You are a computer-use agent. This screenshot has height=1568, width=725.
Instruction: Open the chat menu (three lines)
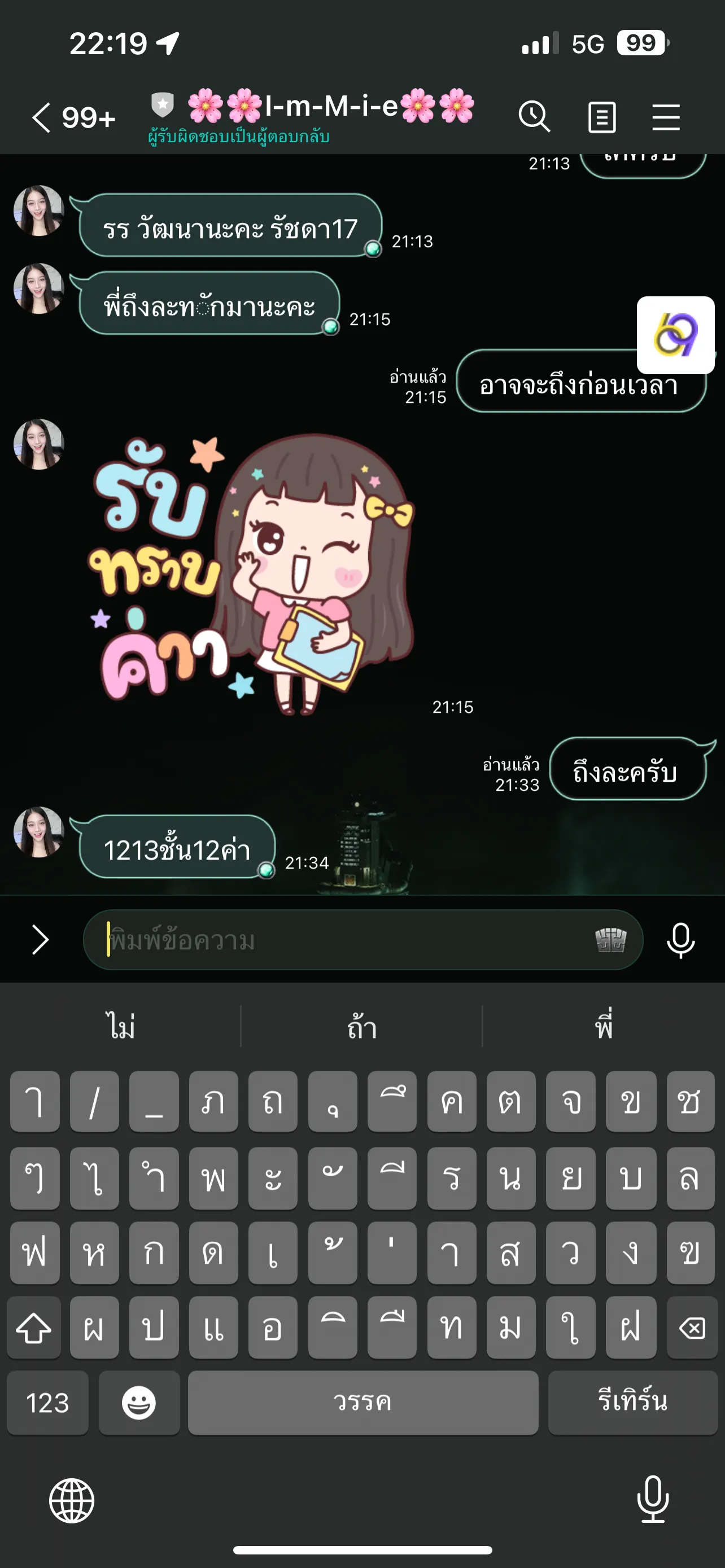(665, 117)
